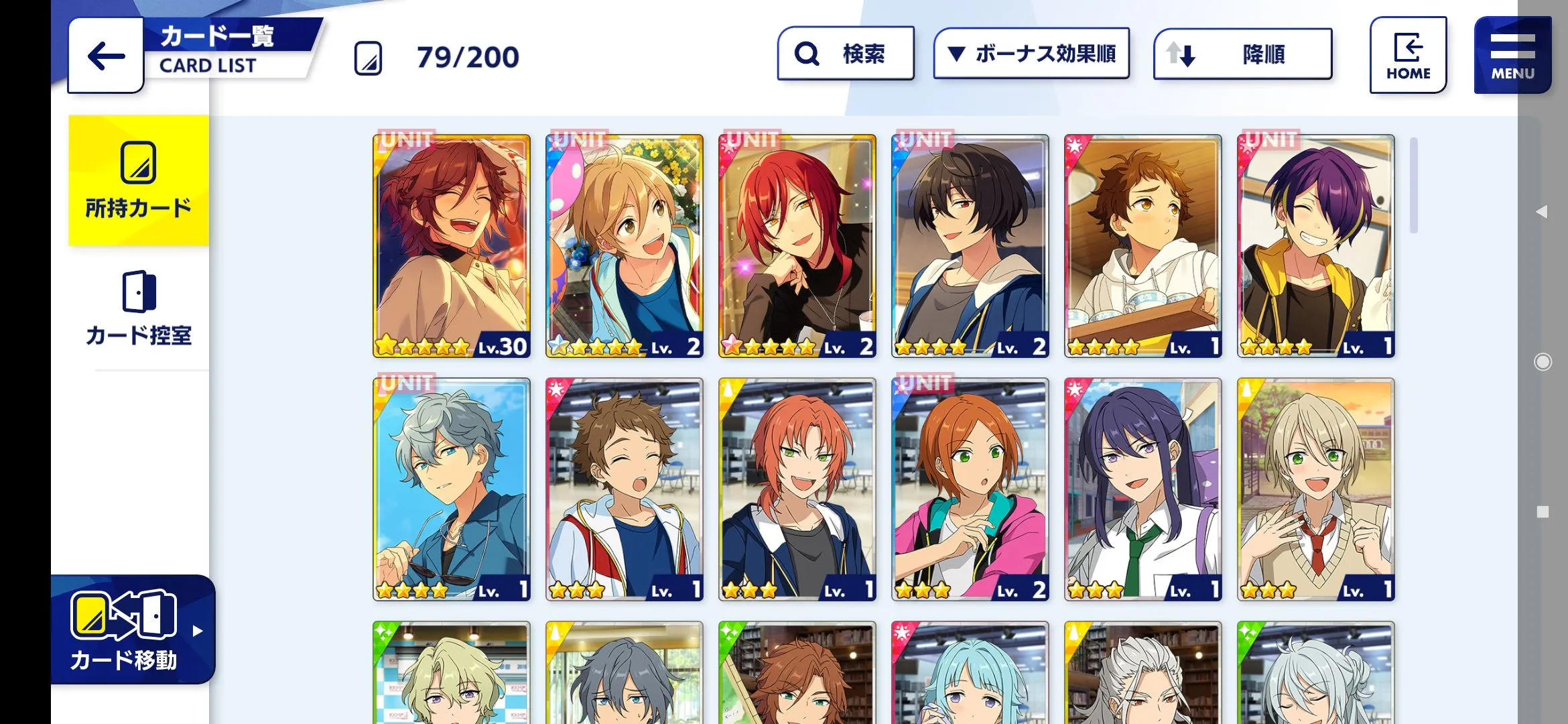The height and width of the screenshot is (724, 1568).
Task: Open the black-haired boy in blue hoodie card
Action: (970, 246)
